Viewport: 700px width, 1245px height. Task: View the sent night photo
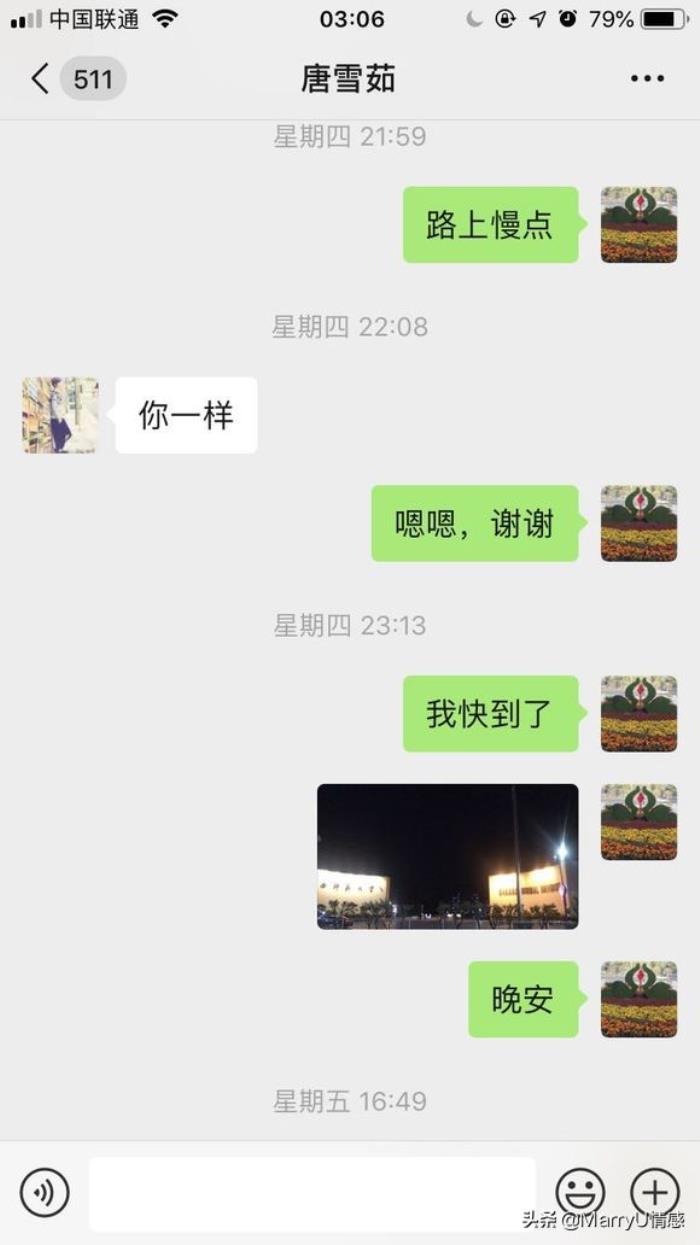(x=447, y=856)
